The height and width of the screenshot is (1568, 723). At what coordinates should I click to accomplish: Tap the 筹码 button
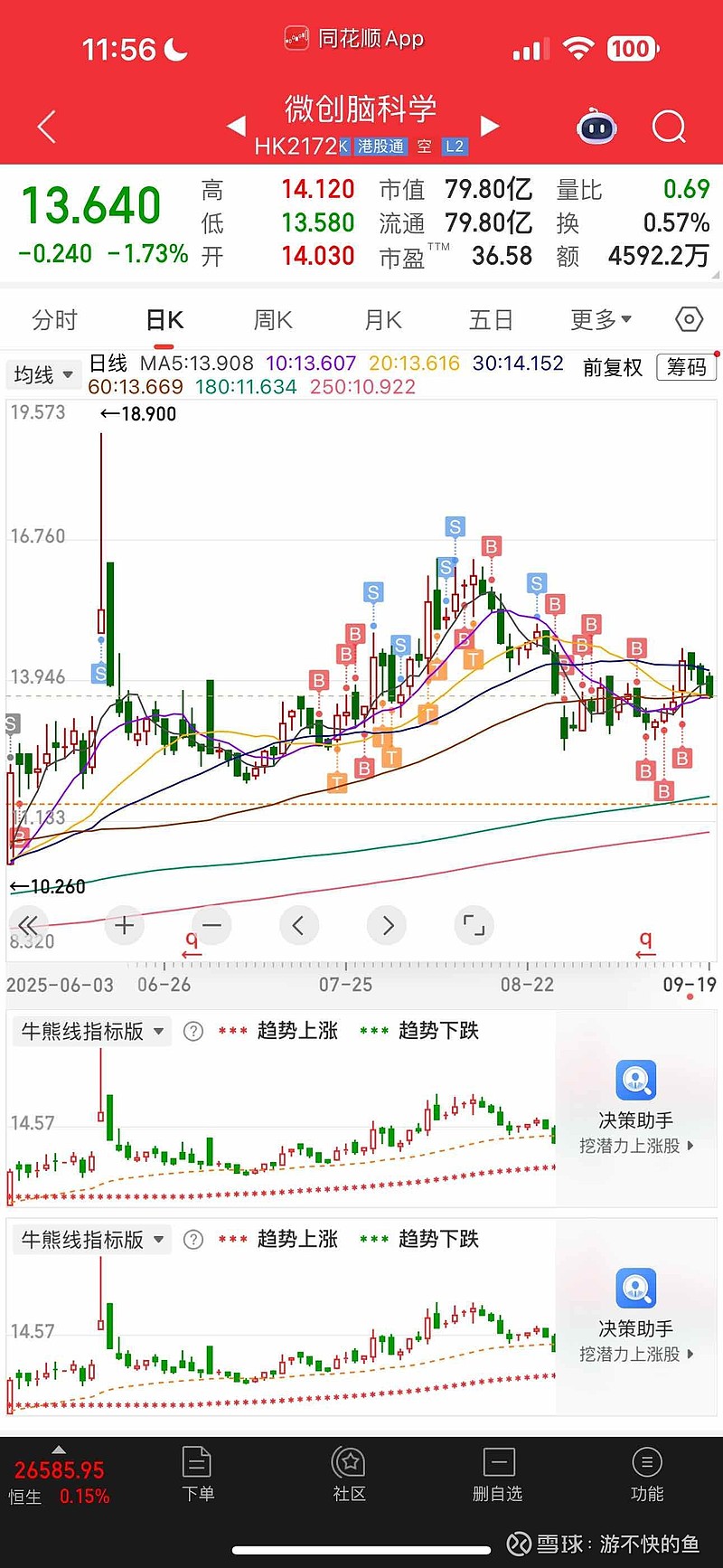(x=687, y=367)
